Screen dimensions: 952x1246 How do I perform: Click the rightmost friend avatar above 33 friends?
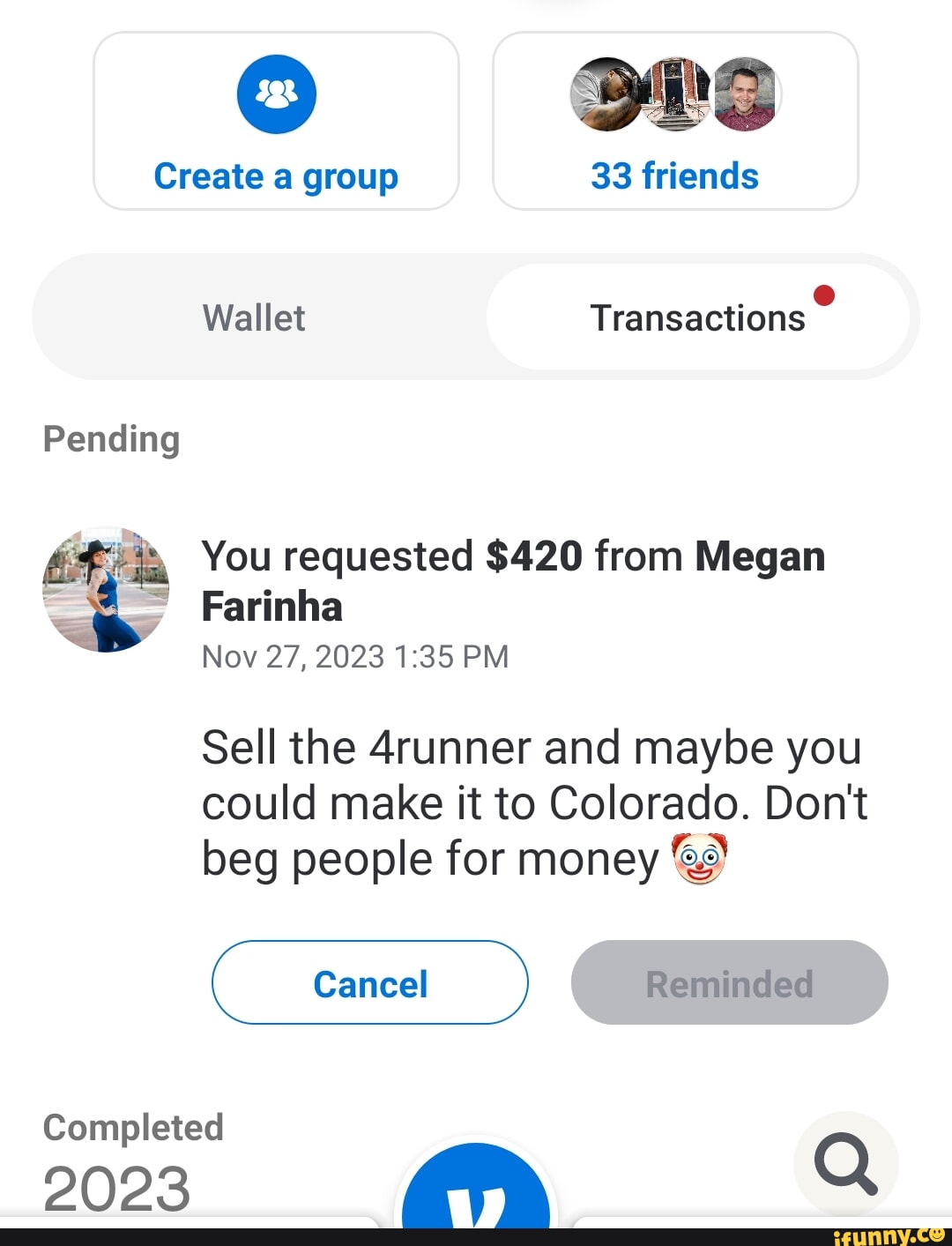click(x=746, y=95)
